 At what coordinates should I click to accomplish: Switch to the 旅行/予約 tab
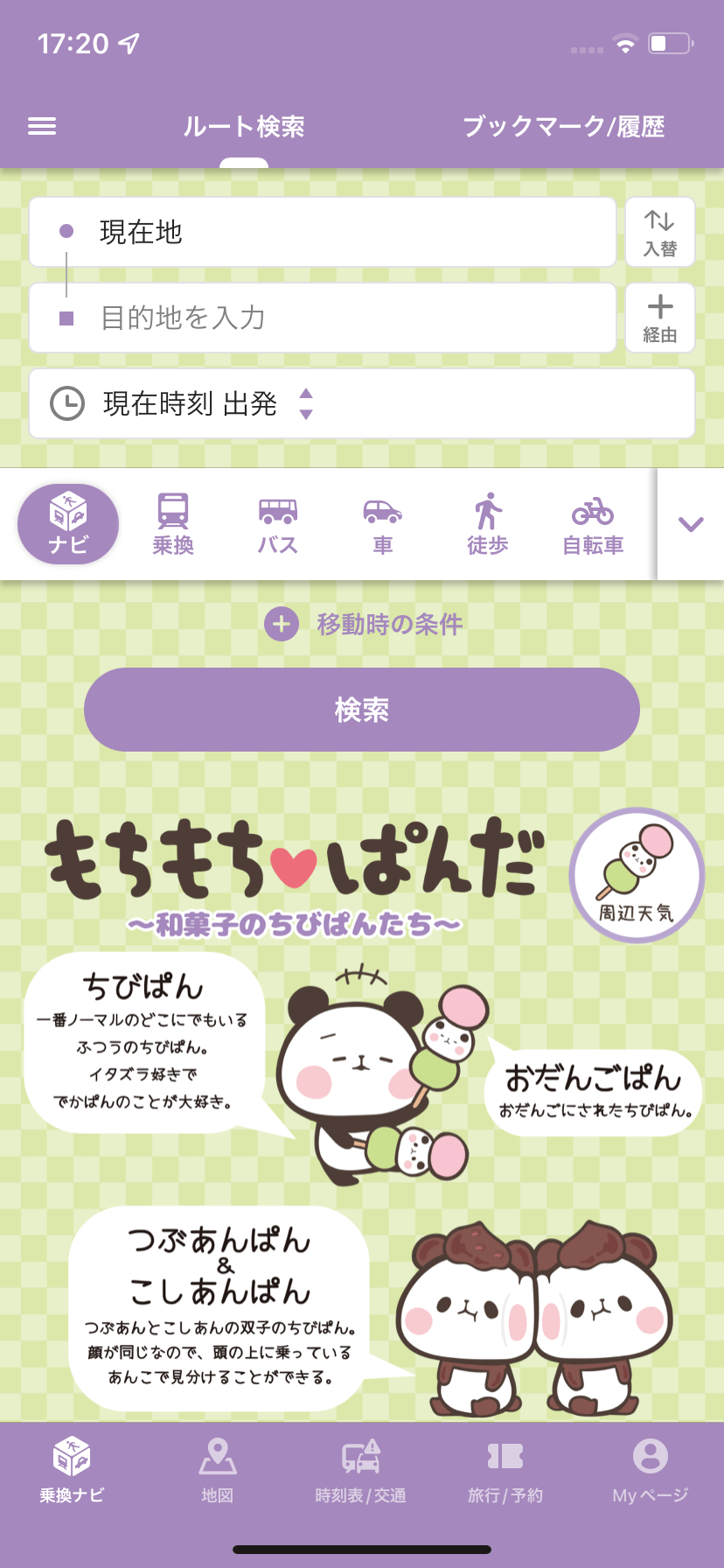click(505, 1470)
